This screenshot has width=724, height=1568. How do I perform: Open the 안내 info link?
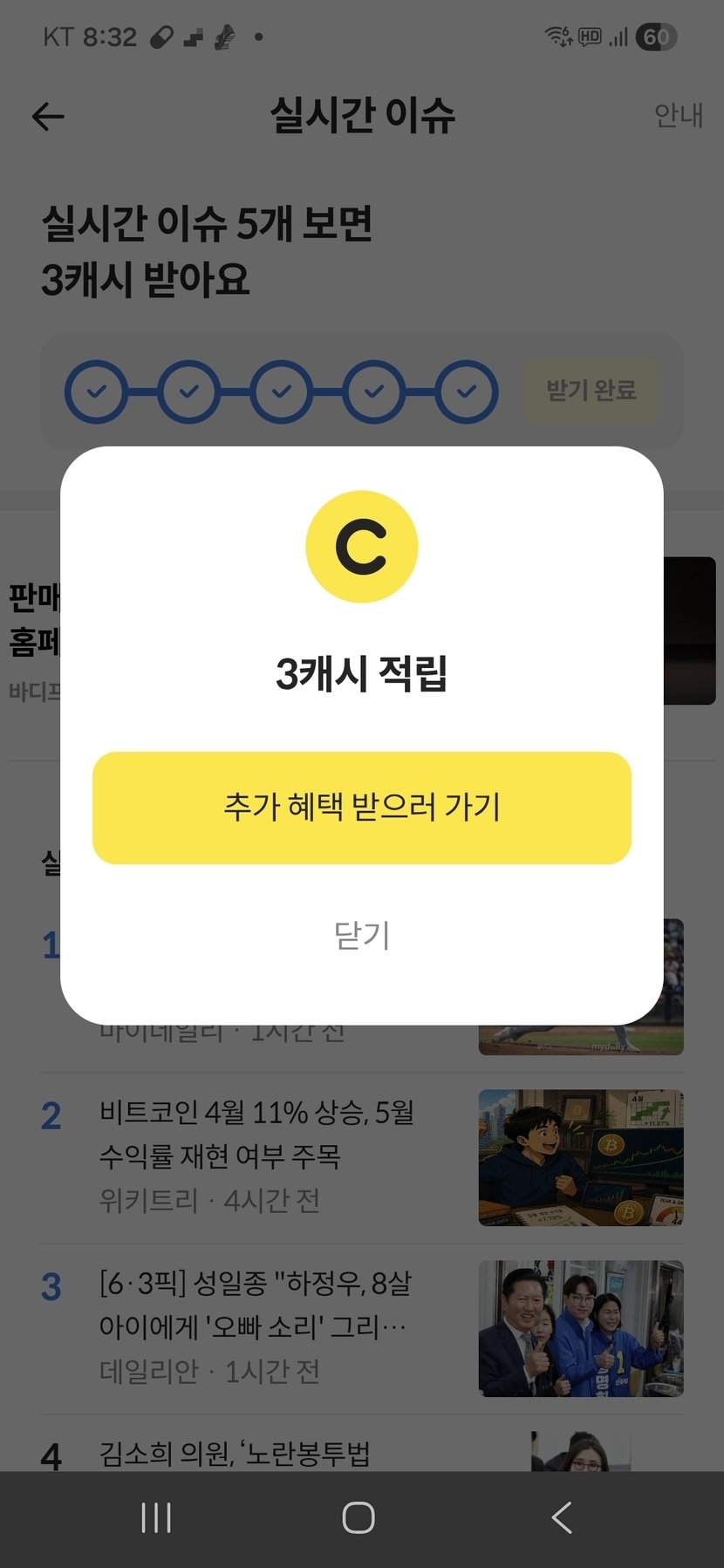click(x=679, y=115)
